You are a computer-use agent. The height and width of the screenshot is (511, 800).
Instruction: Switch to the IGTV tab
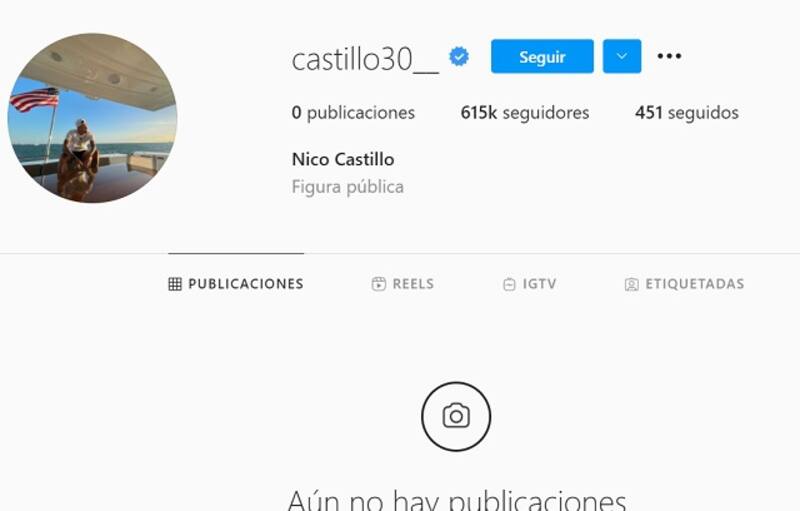tap(529, 284)
